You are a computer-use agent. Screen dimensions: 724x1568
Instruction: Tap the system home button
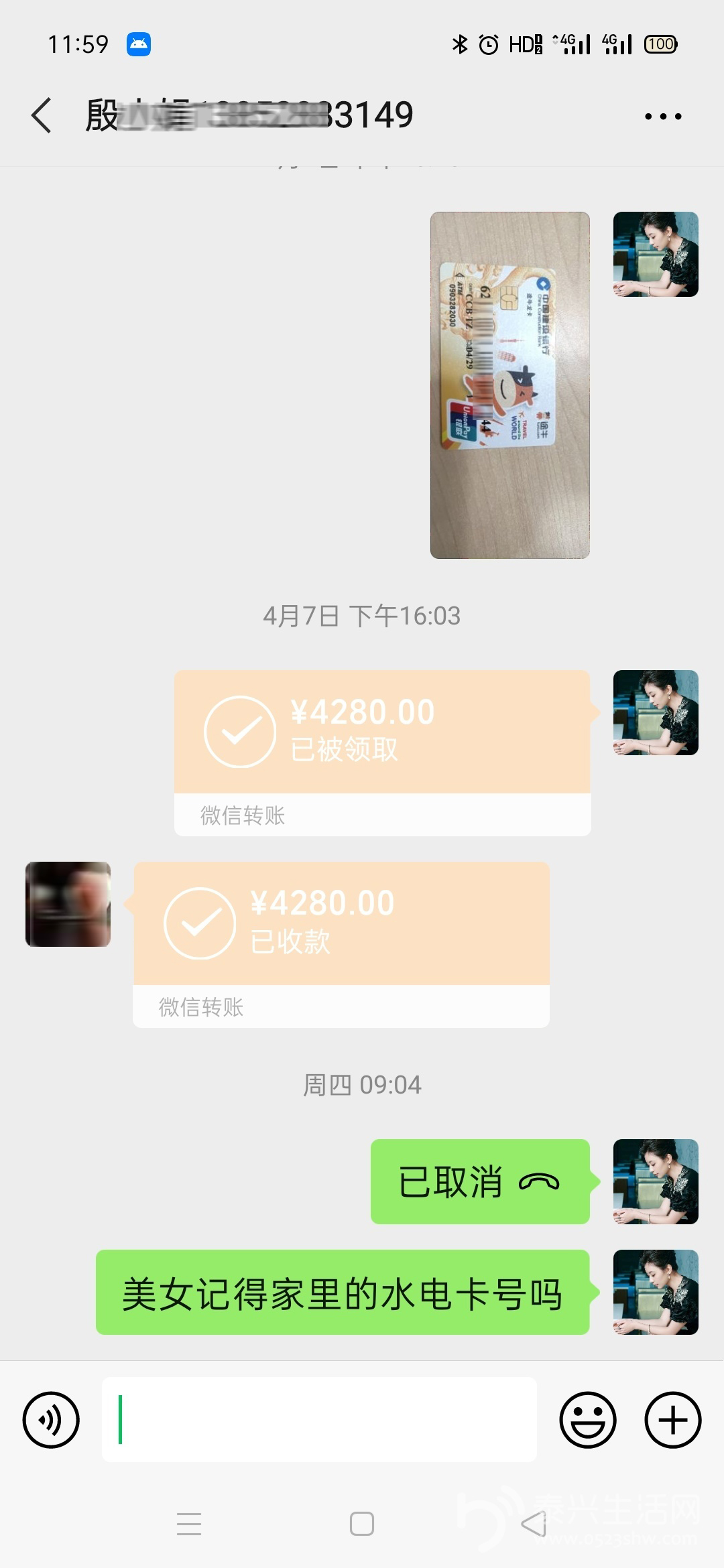362,1524
